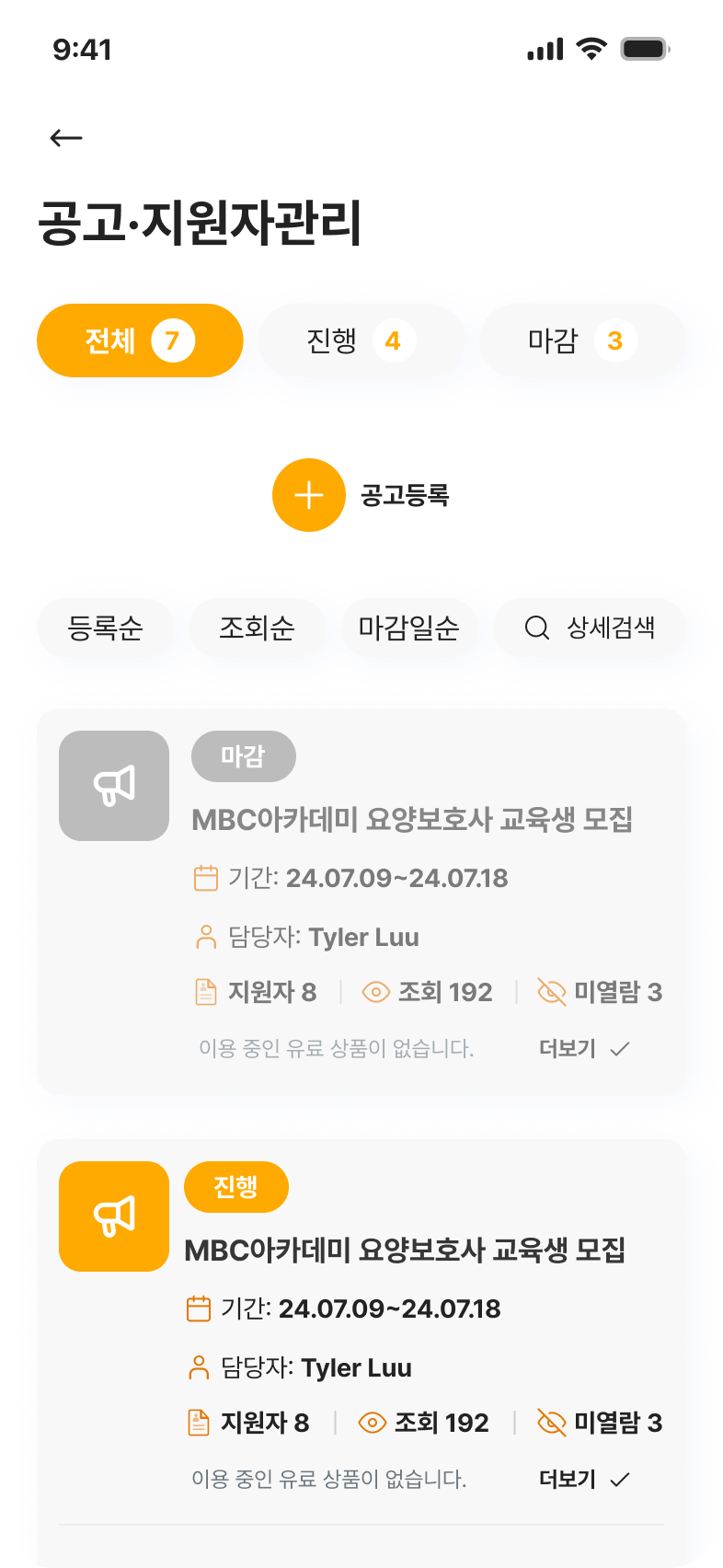Toggle the 진행 status badge on the second posting
723x1568 pixels.
click(236, 1187)
